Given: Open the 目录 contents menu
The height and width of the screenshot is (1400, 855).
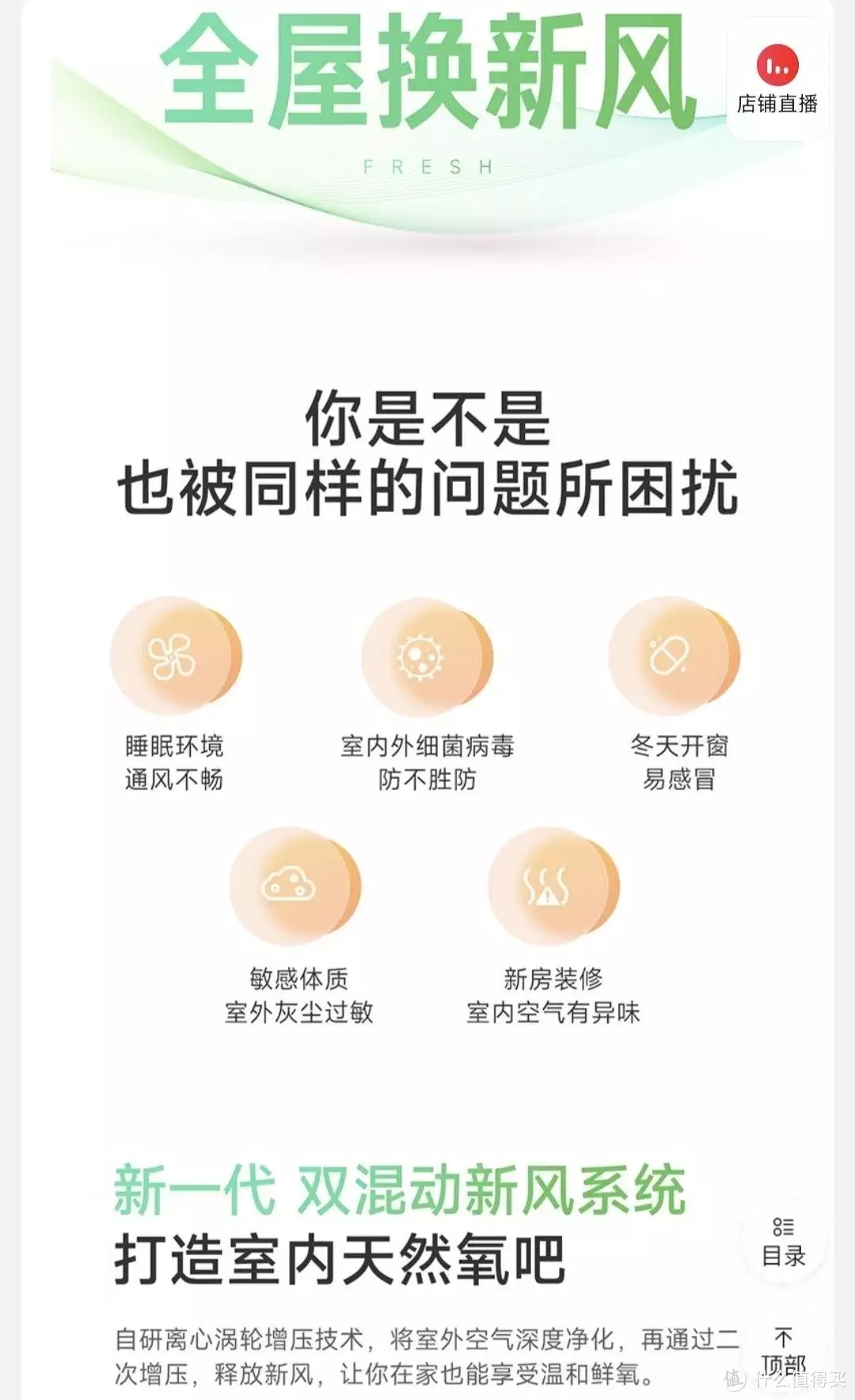Looking at the screenshot, I should pyautogui.click(x=783, y=1243).
